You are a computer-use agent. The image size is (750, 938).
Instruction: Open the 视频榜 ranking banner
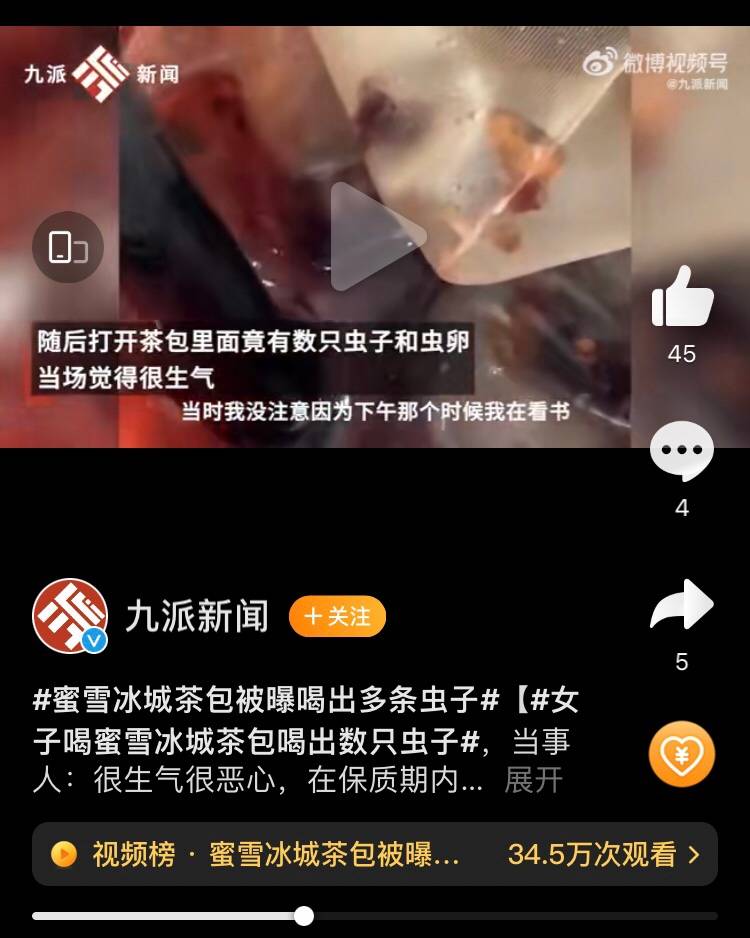(375, 854)
